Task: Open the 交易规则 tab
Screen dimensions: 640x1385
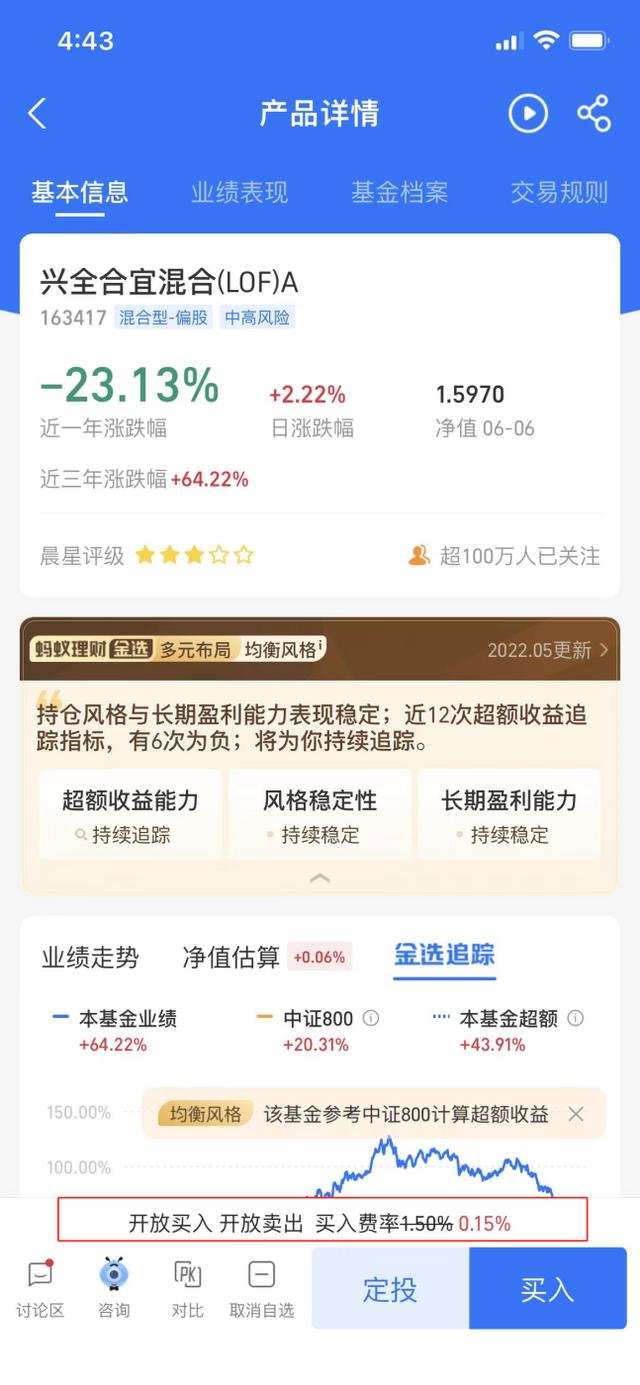Action: tap(558, 192)
